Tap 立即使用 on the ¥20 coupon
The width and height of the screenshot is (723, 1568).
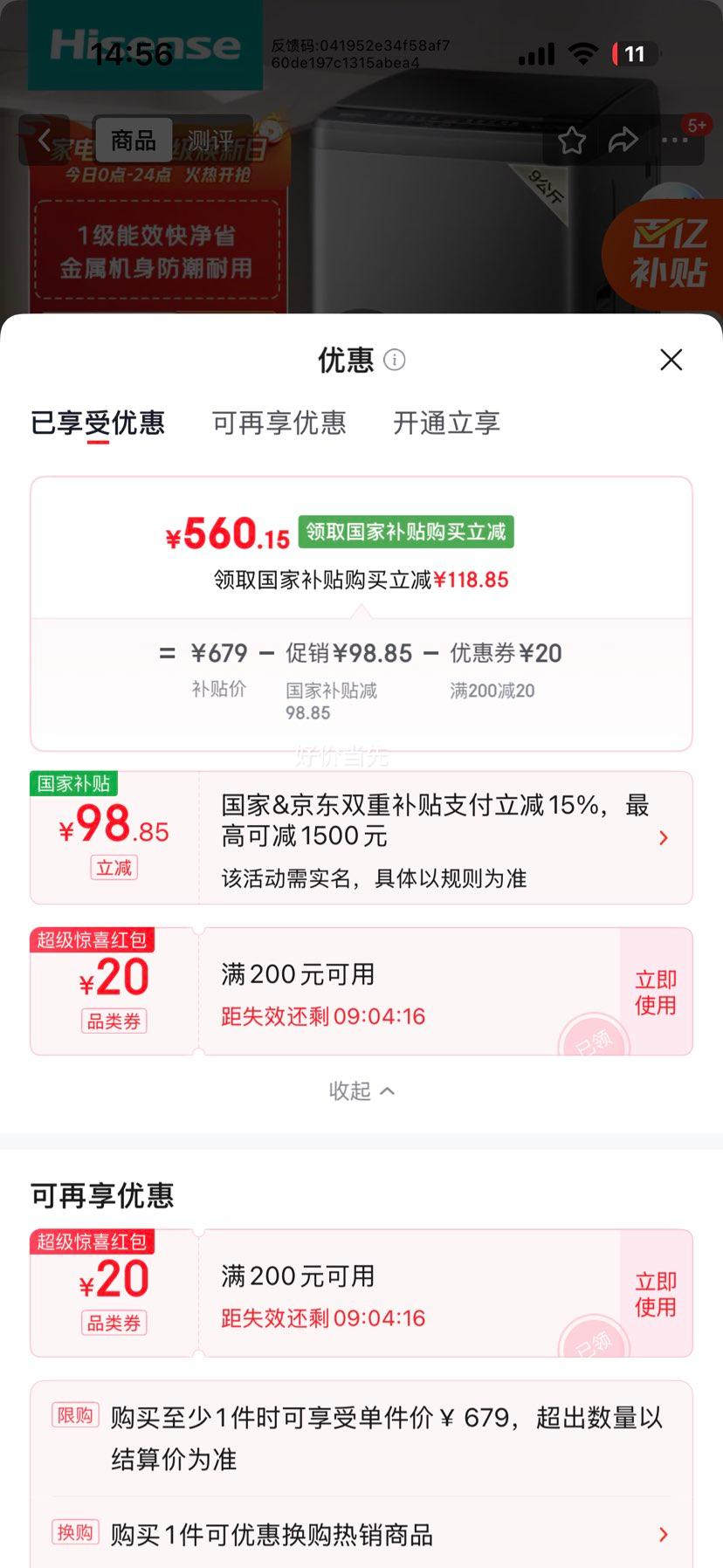click(655, 992)
